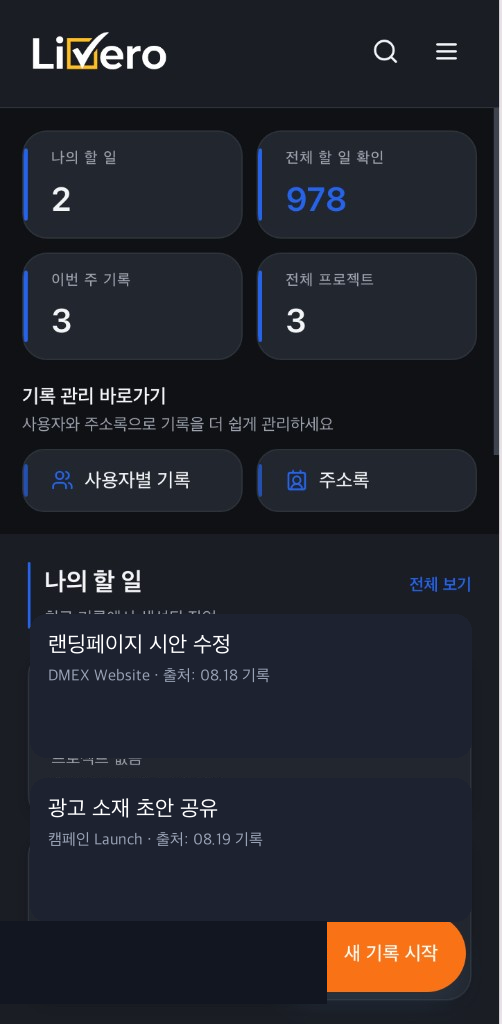Open the 전체 프로젝트 card
Screen dimensions: 502x1024
(x=367, y=306)
